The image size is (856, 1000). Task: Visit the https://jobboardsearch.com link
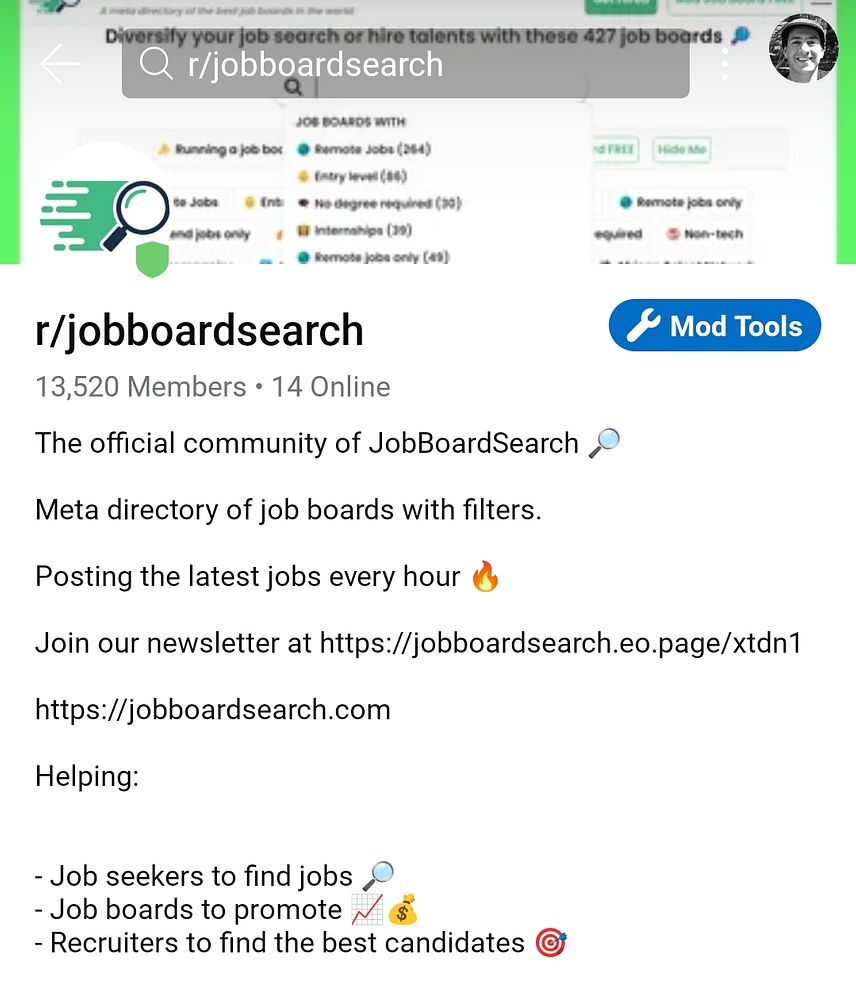pyautogui.click(x=213, y=710)
